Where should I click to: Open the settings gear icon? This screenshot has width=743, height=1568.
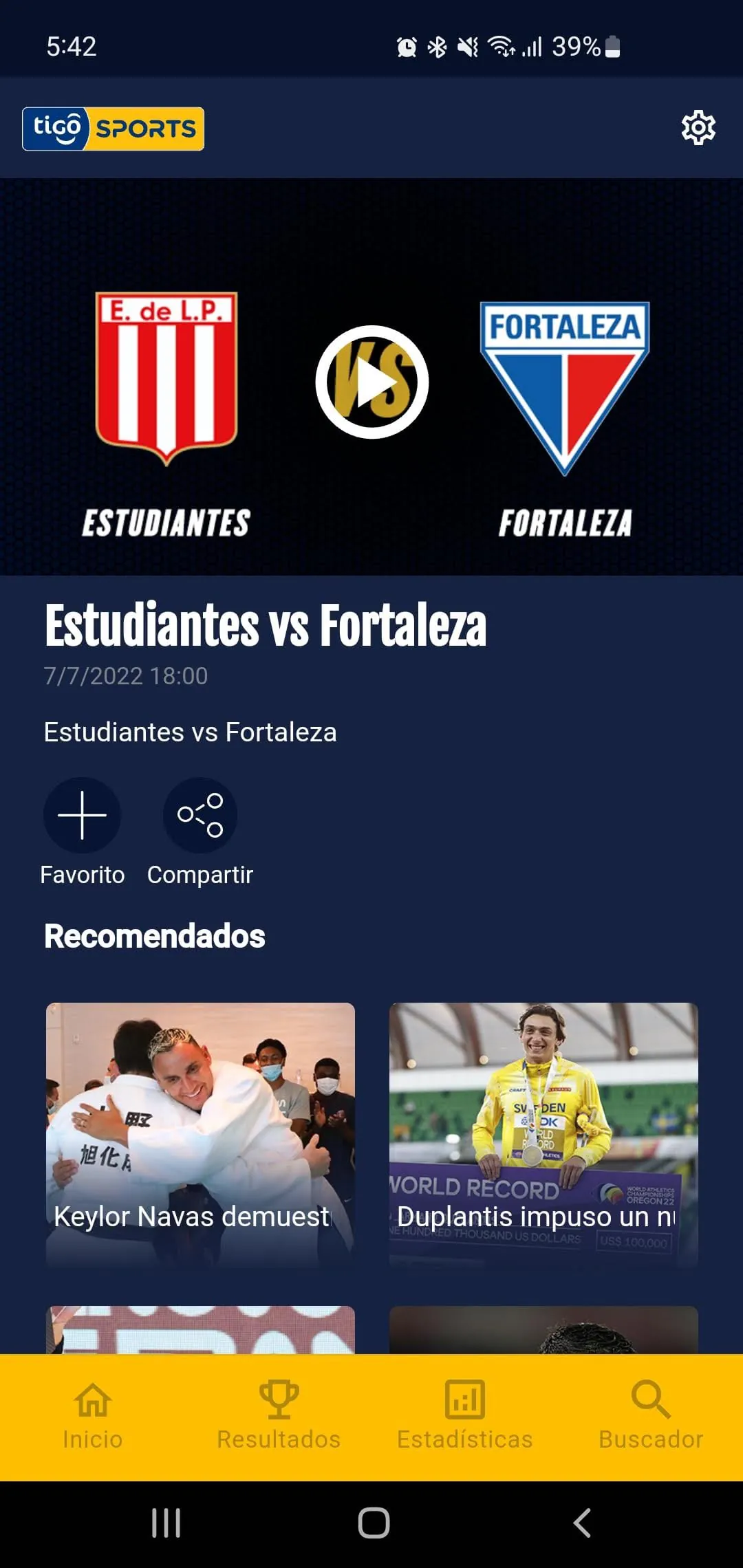tap(698, 128)
